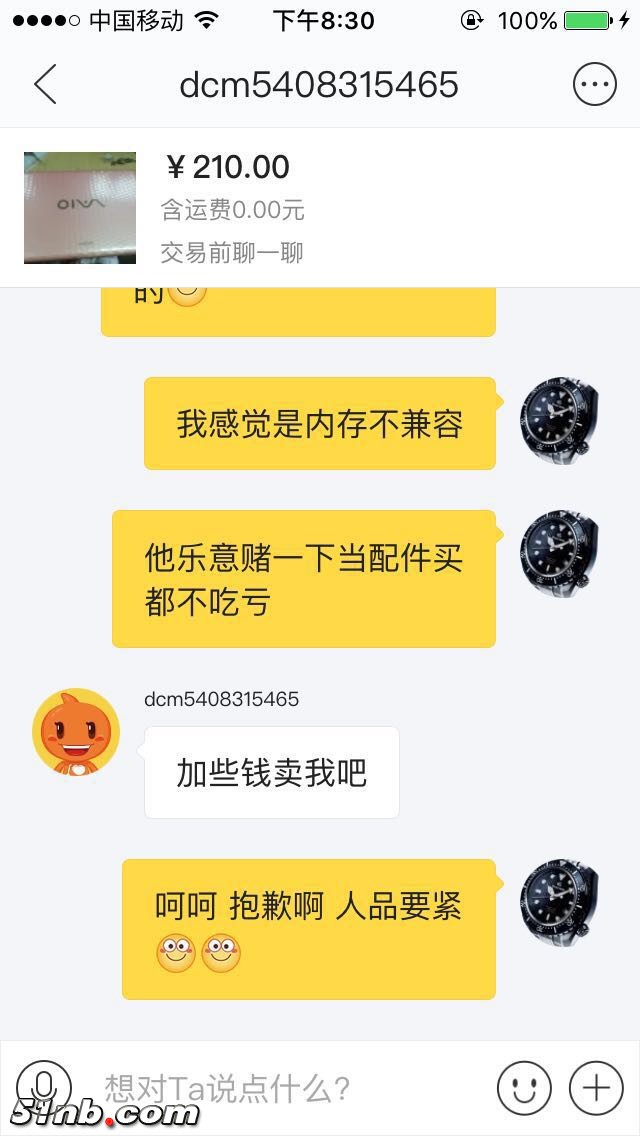Open my watch avatar beside 我感觉是内存不兼容
Viewport: 640px width, 1136px height.
pos(560,419)
